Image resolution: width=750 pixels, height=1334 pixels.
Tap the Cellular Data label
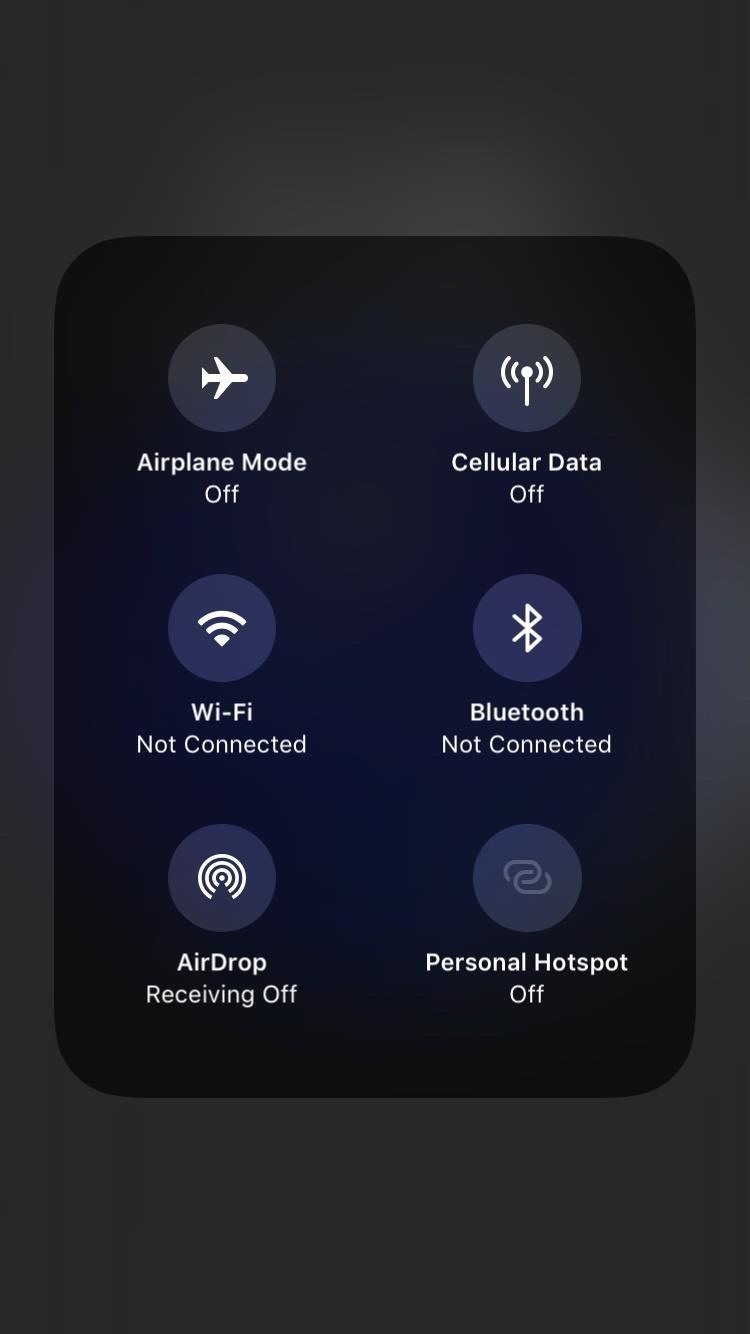(527, 462)
